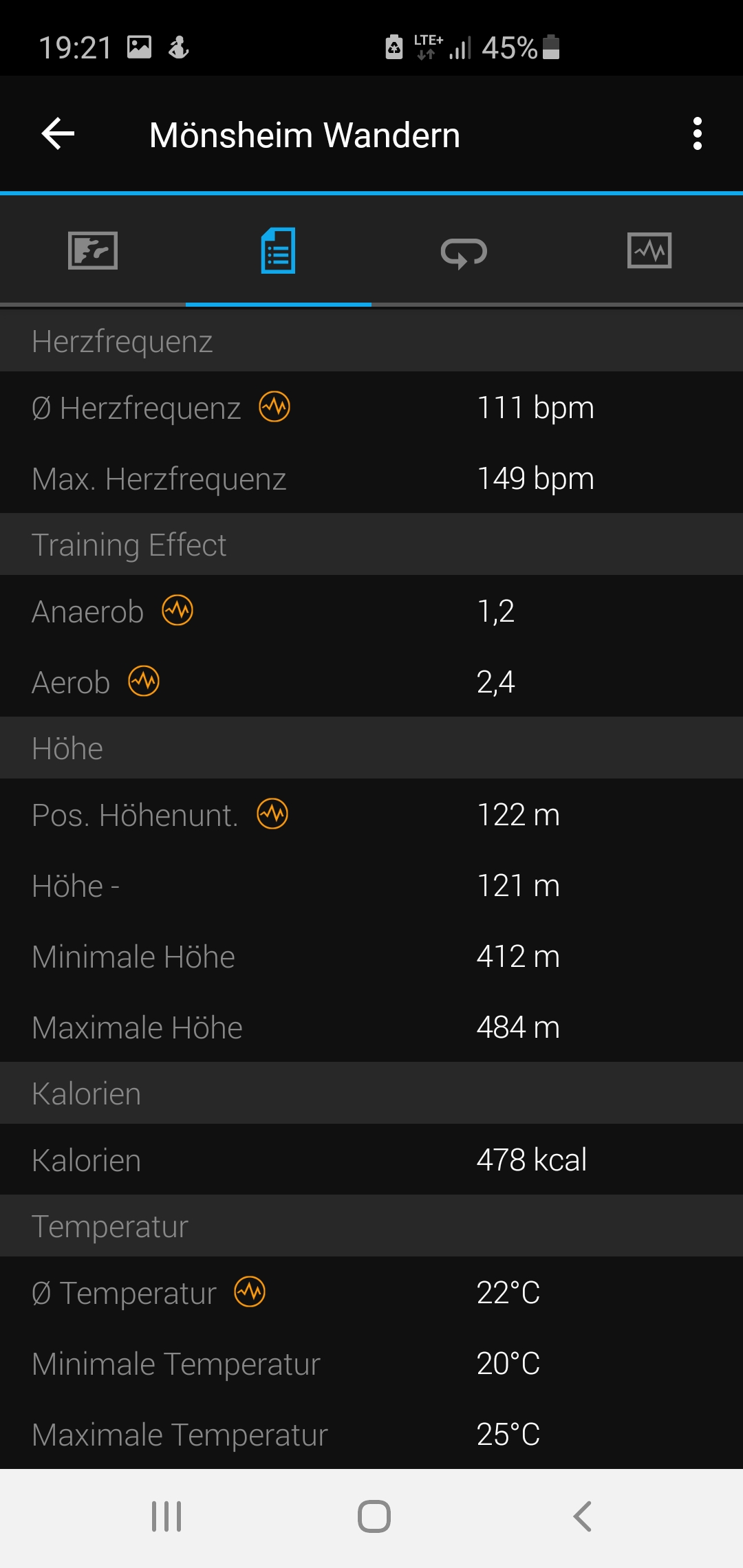The height and width of the screenshot is (1568, 743).
Task: Go back using the app bar arrow
Action: 58,133
